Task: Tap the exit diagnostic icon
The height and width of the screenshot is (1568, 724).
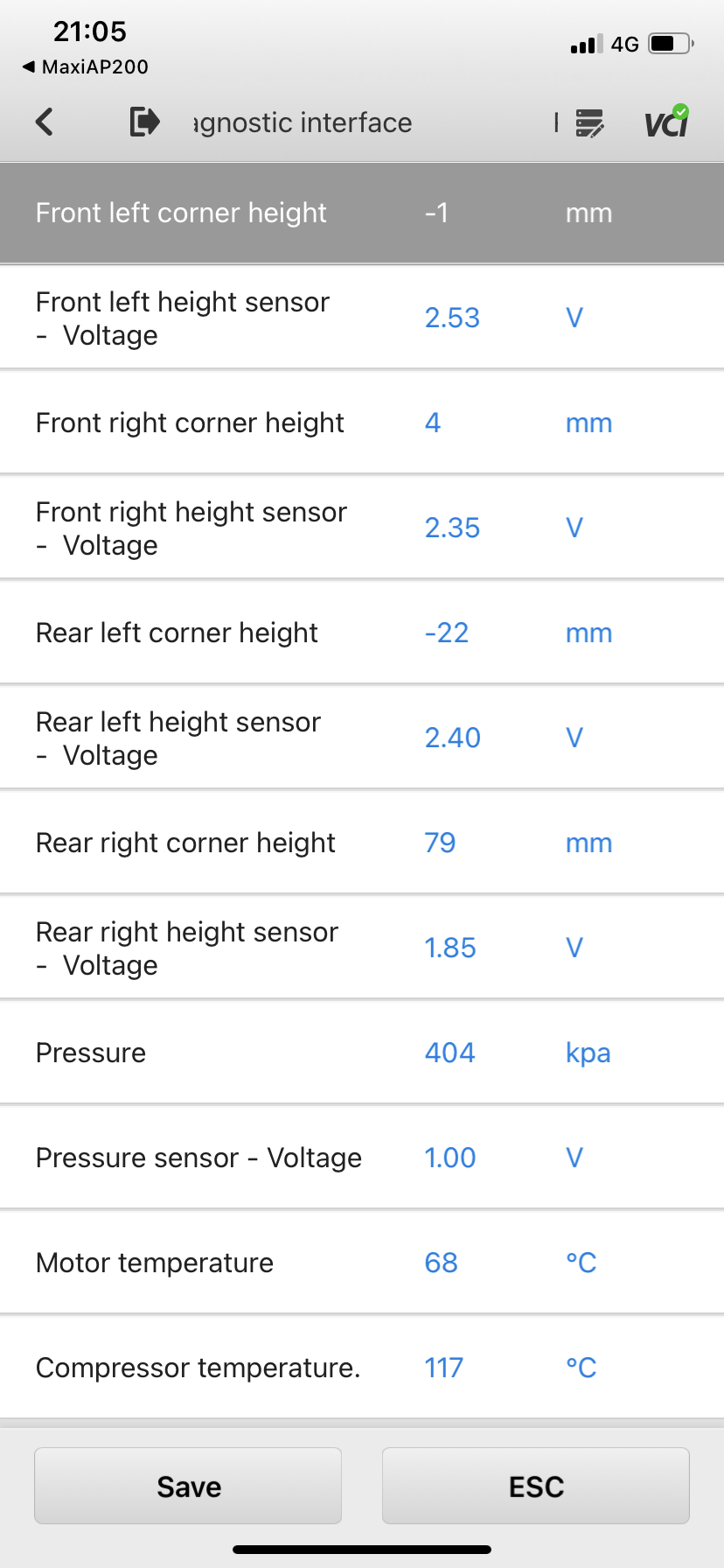Action: pyautogui.click(x=144, y=122)
